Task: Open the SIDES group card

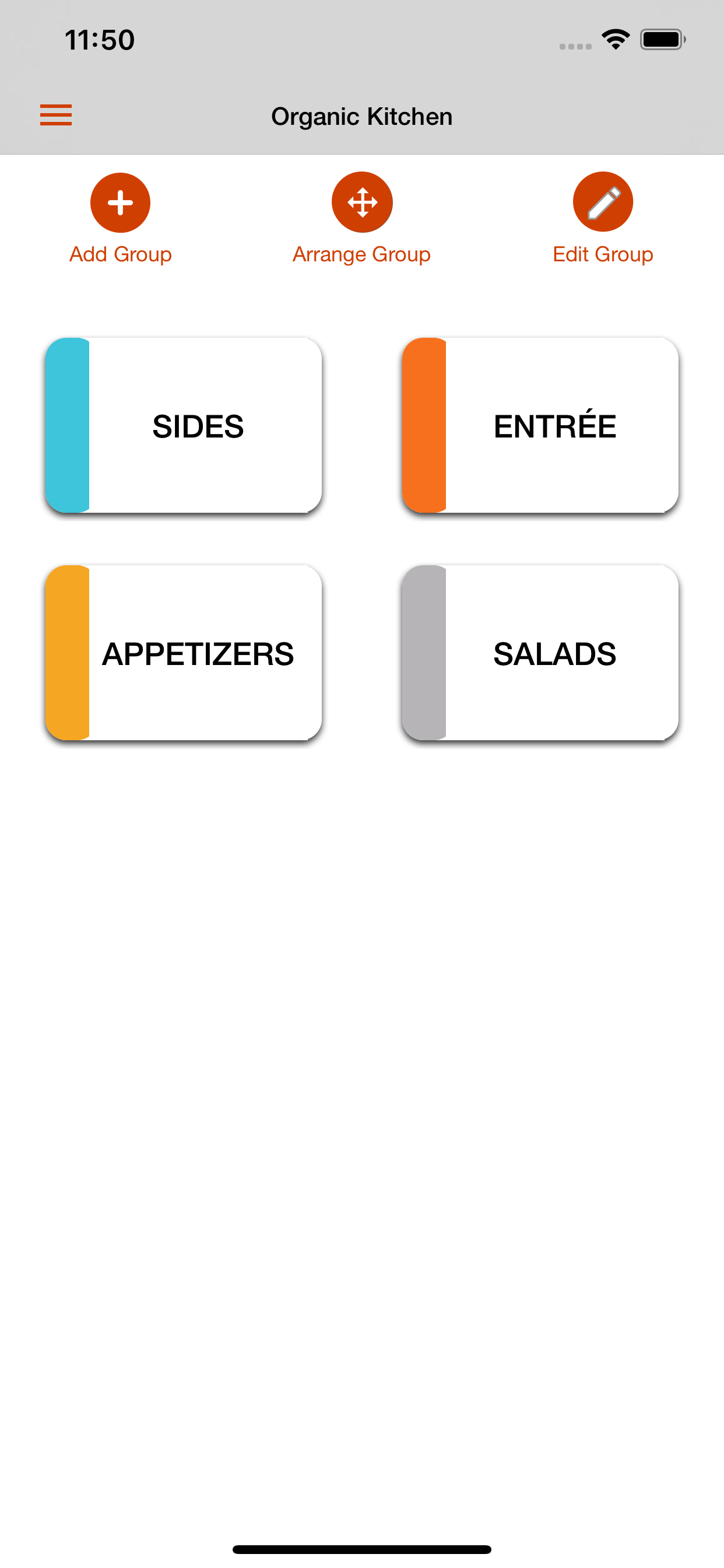Action: [x=184, y=425]
